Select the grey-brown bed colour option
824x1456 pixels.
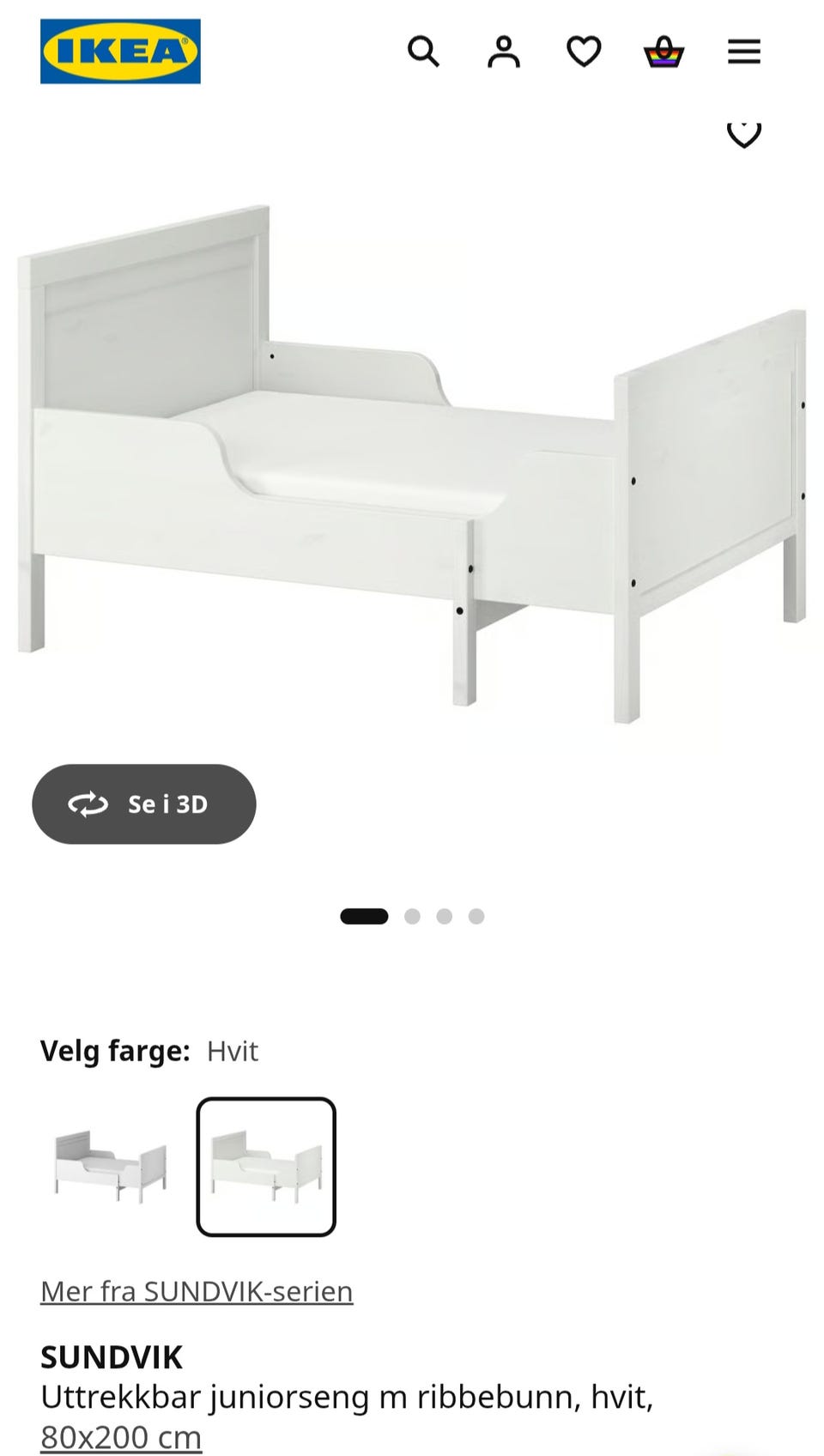point(111,1167)
